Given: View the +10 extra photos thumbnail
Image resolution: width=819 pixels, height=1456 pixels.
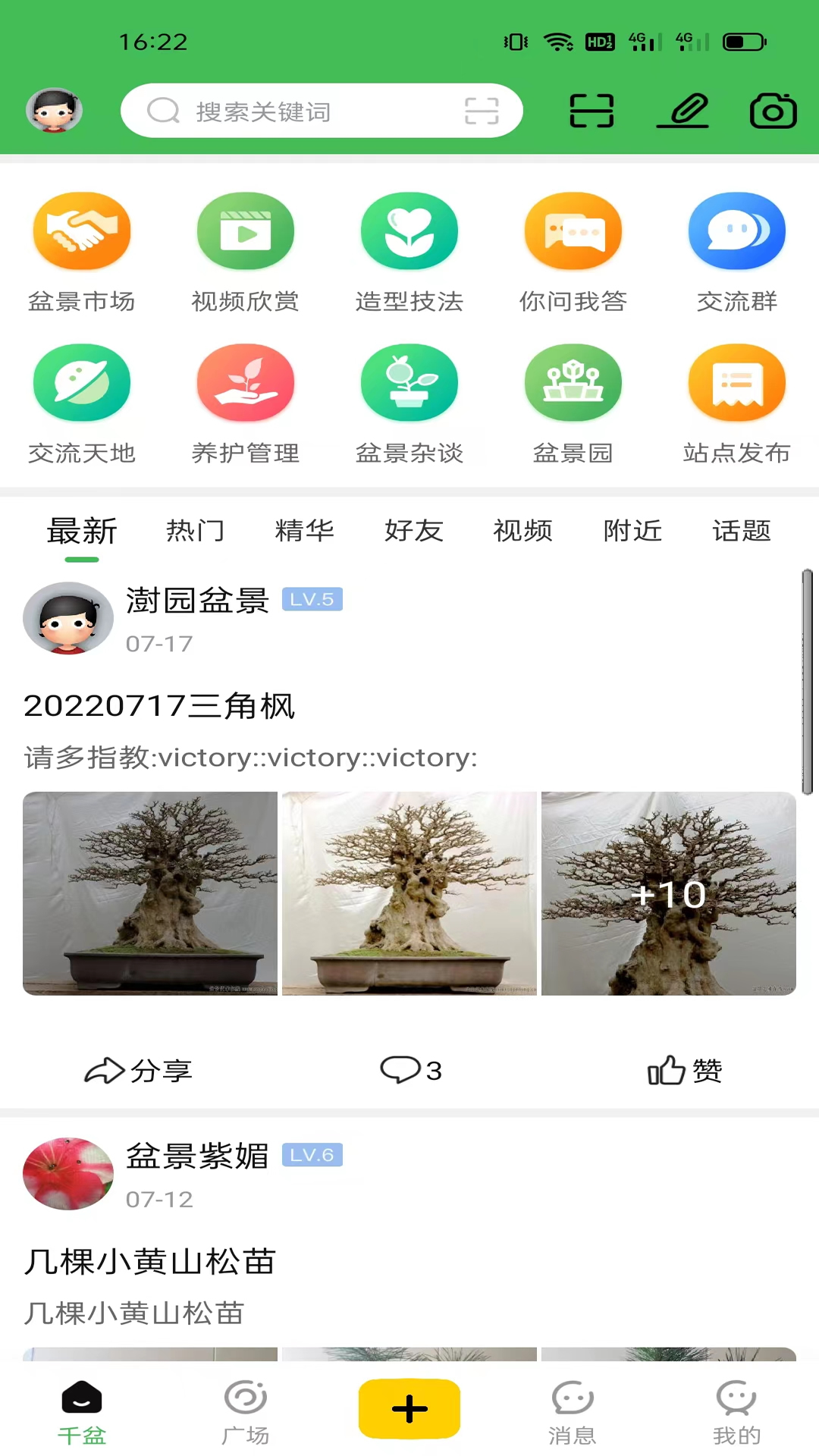Looking at the screenshot, I should tap(669, 893).
